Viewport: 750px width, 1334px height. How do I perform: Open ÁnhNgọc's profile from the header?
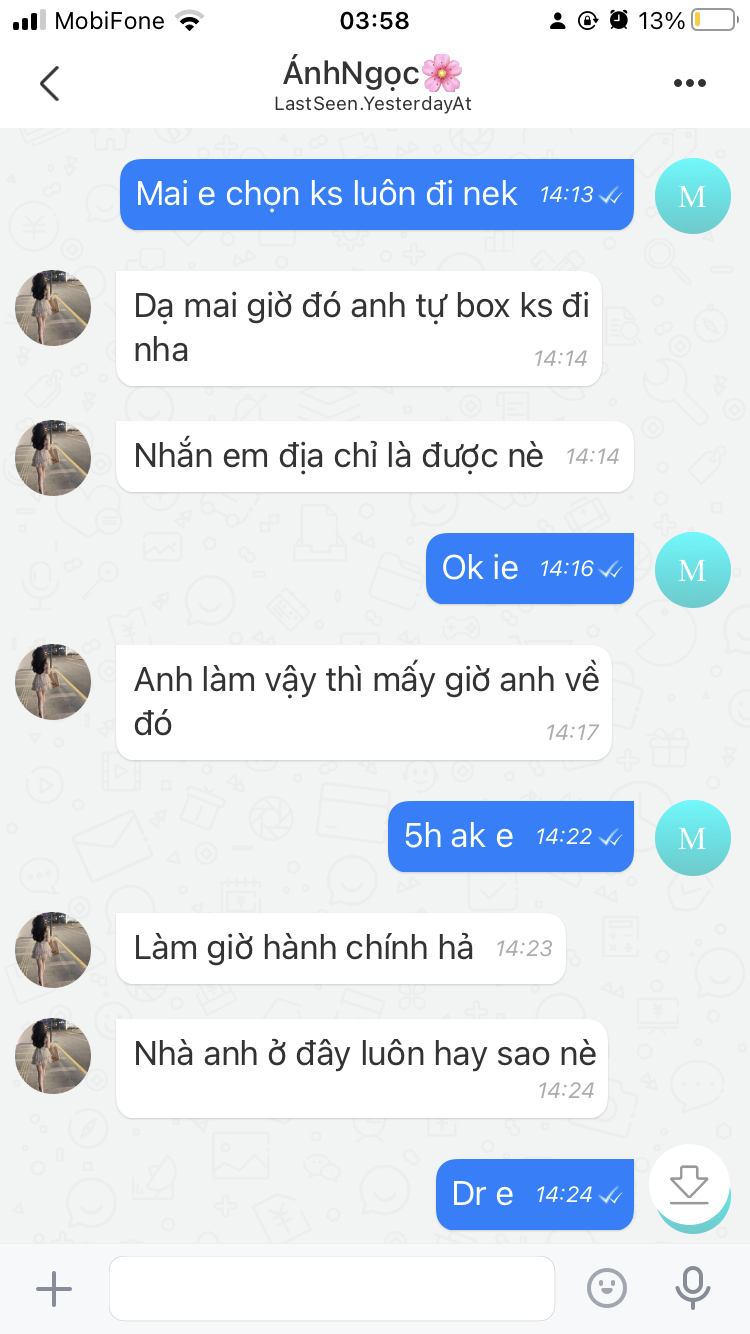(x=372, y=84)
